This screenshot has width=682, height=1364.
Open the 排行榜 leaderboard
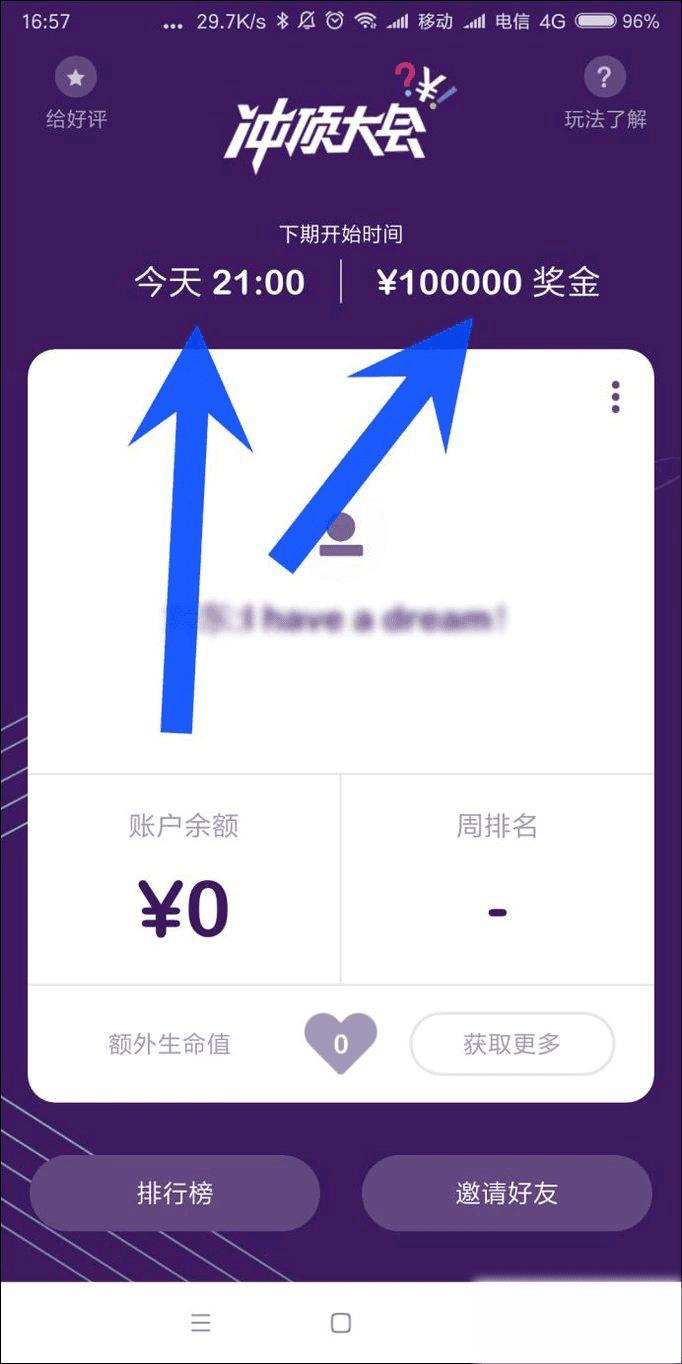pos(175,1193)
